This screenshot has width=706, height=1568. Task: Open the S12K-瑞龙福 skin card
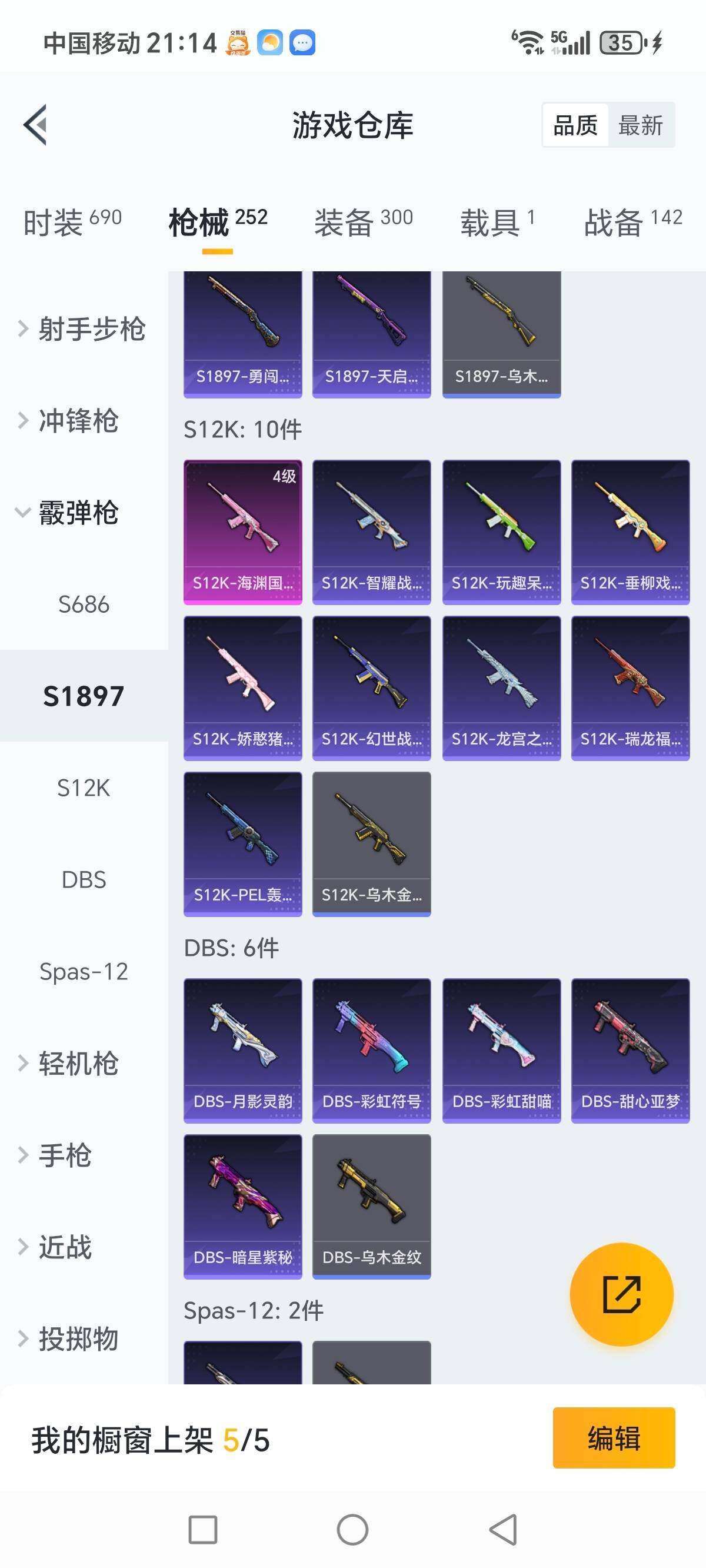point(630,688)
